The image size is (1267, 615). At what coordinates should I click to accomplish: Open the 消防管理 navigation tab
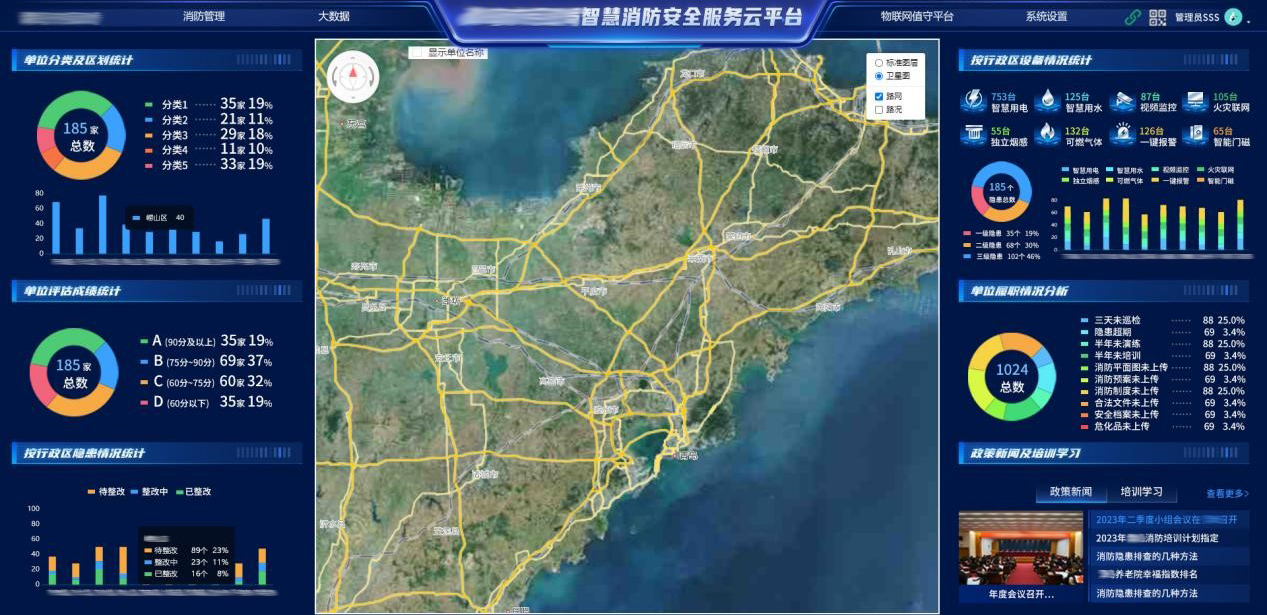(x=204, y=17)
